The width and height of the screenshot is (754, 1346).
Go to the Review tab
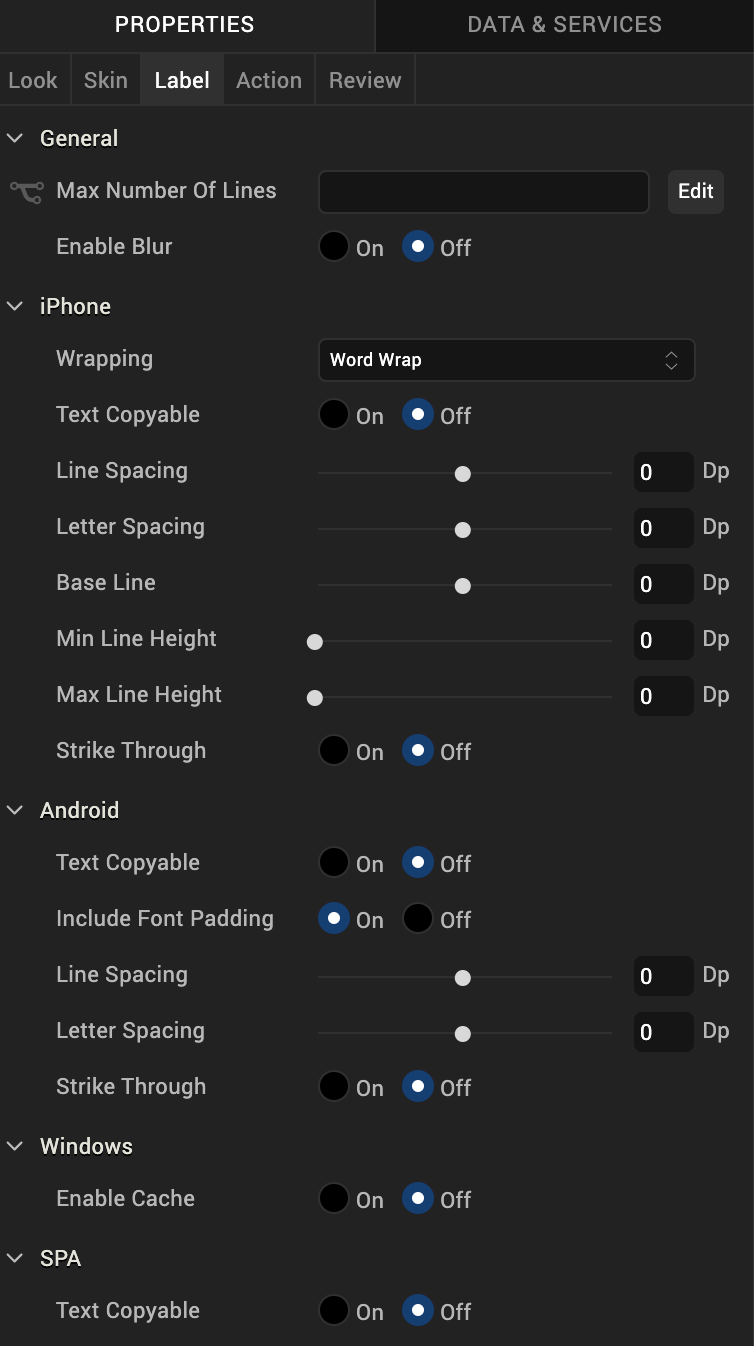tap(364, 80)
